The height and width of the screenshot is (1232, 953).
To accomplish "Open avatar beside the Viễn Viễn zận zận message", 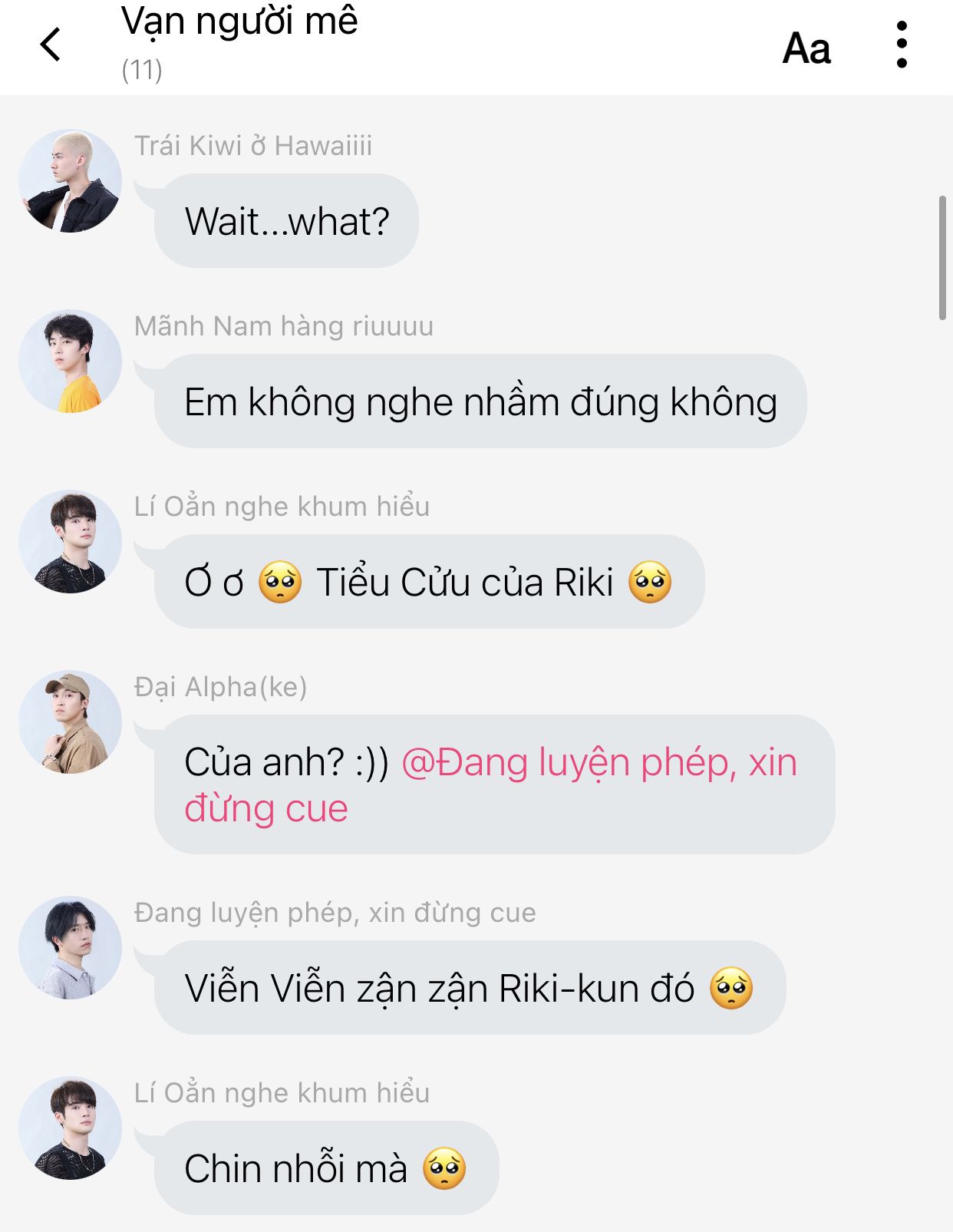I will tap(70, 948).
